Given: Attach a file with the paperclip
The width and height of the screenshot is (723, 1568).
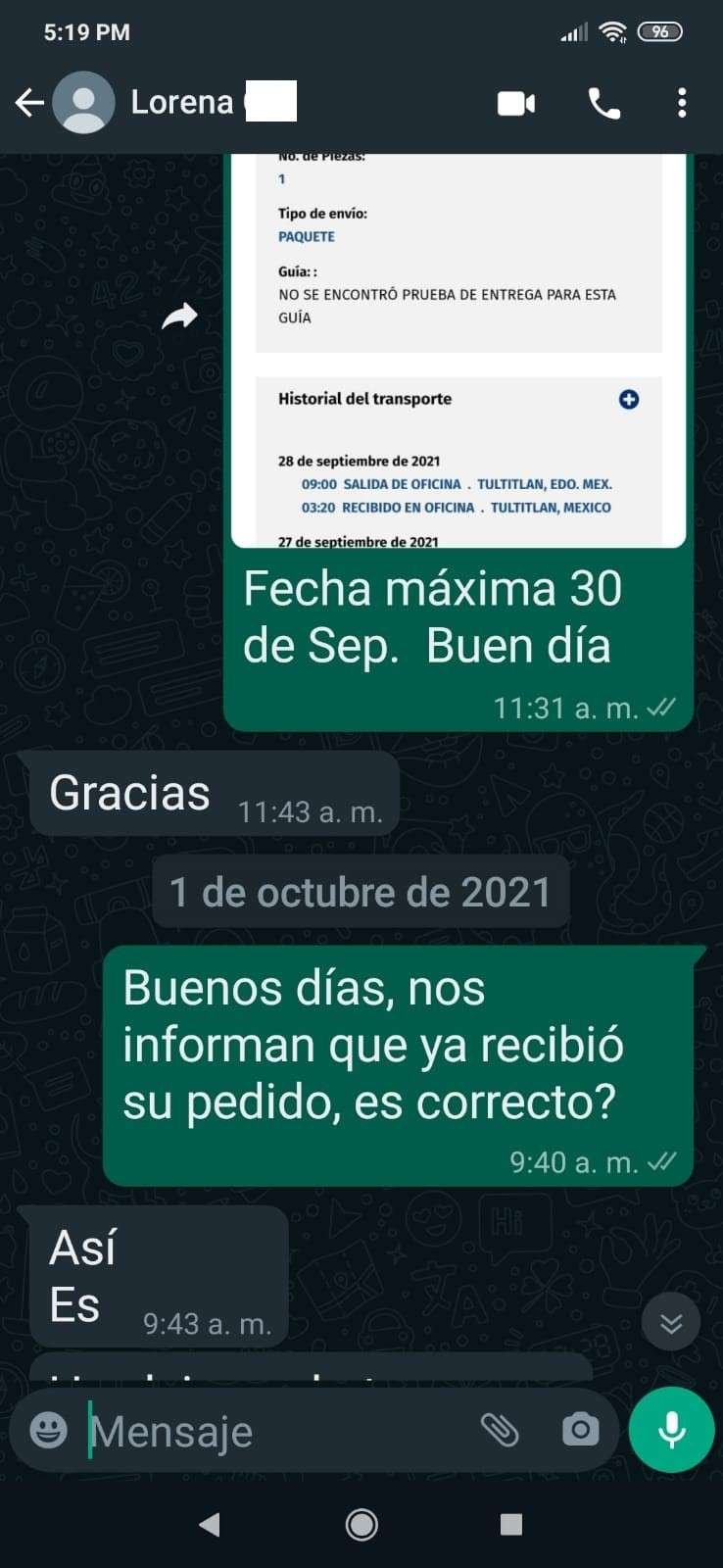Looking at the screenshot, I should tap(500, 1431).
